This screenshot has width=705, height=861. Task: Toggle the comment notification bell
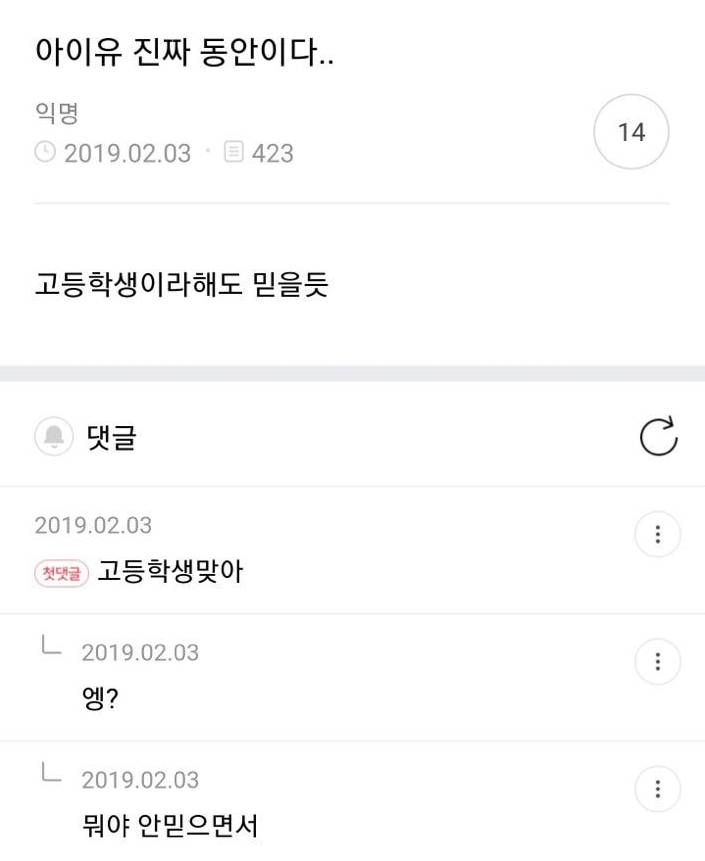coord(54,437)
